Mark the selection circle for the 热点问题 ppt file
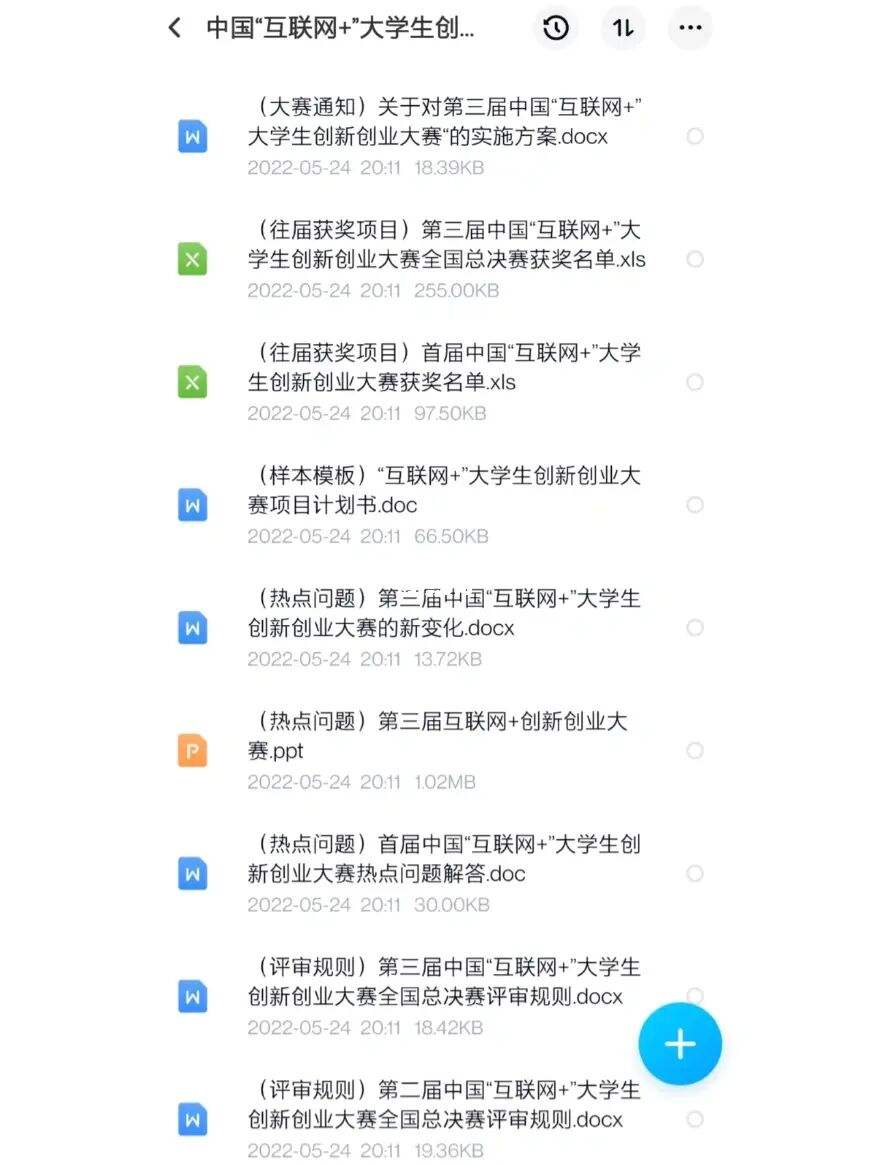 695,751
